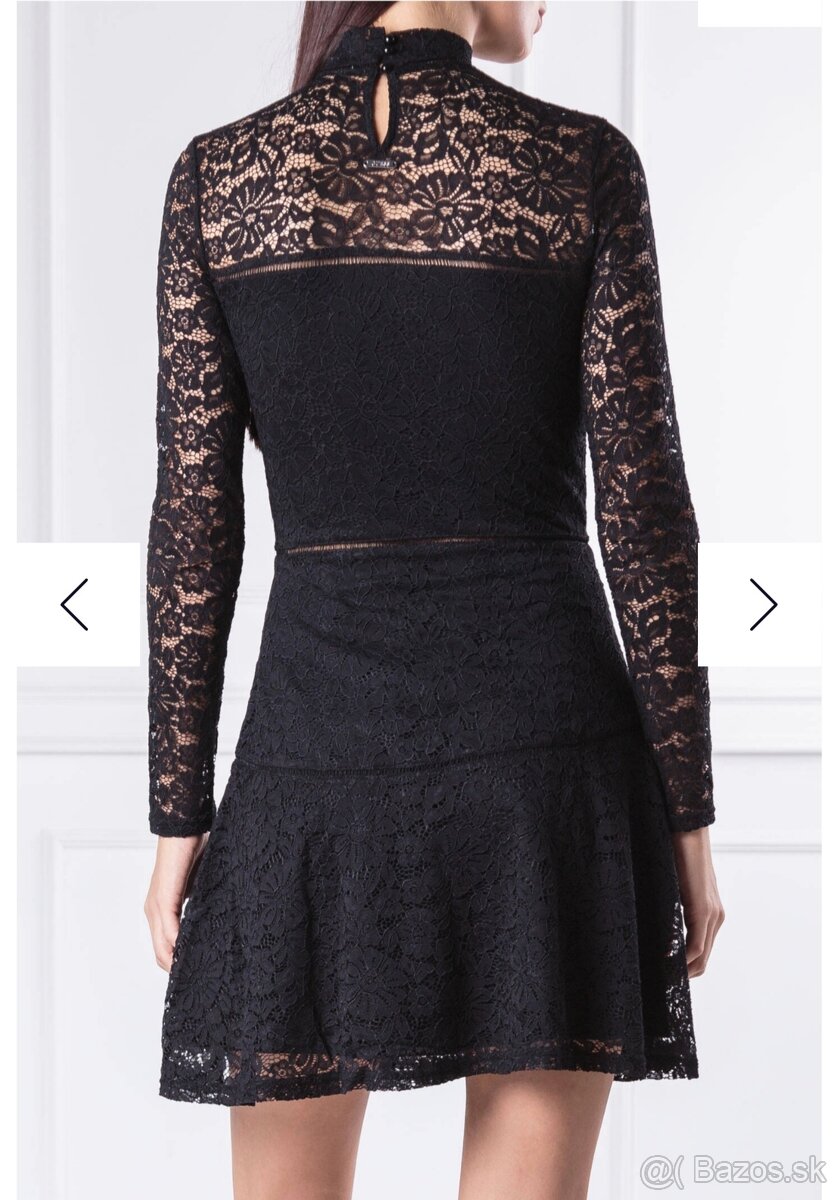Go to the previous product photo
The image size is (838, 1200).
[75, 604]
